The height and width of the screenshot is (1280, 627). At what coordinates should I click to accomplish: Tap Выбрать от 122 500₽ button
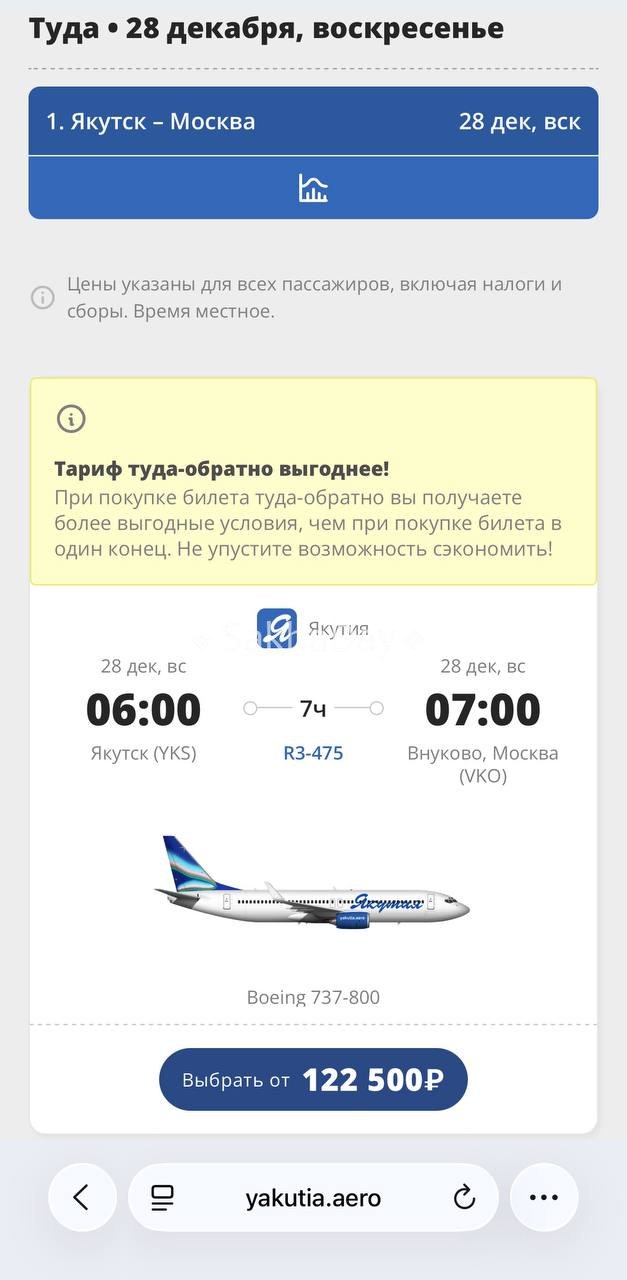pos(313,1080)
